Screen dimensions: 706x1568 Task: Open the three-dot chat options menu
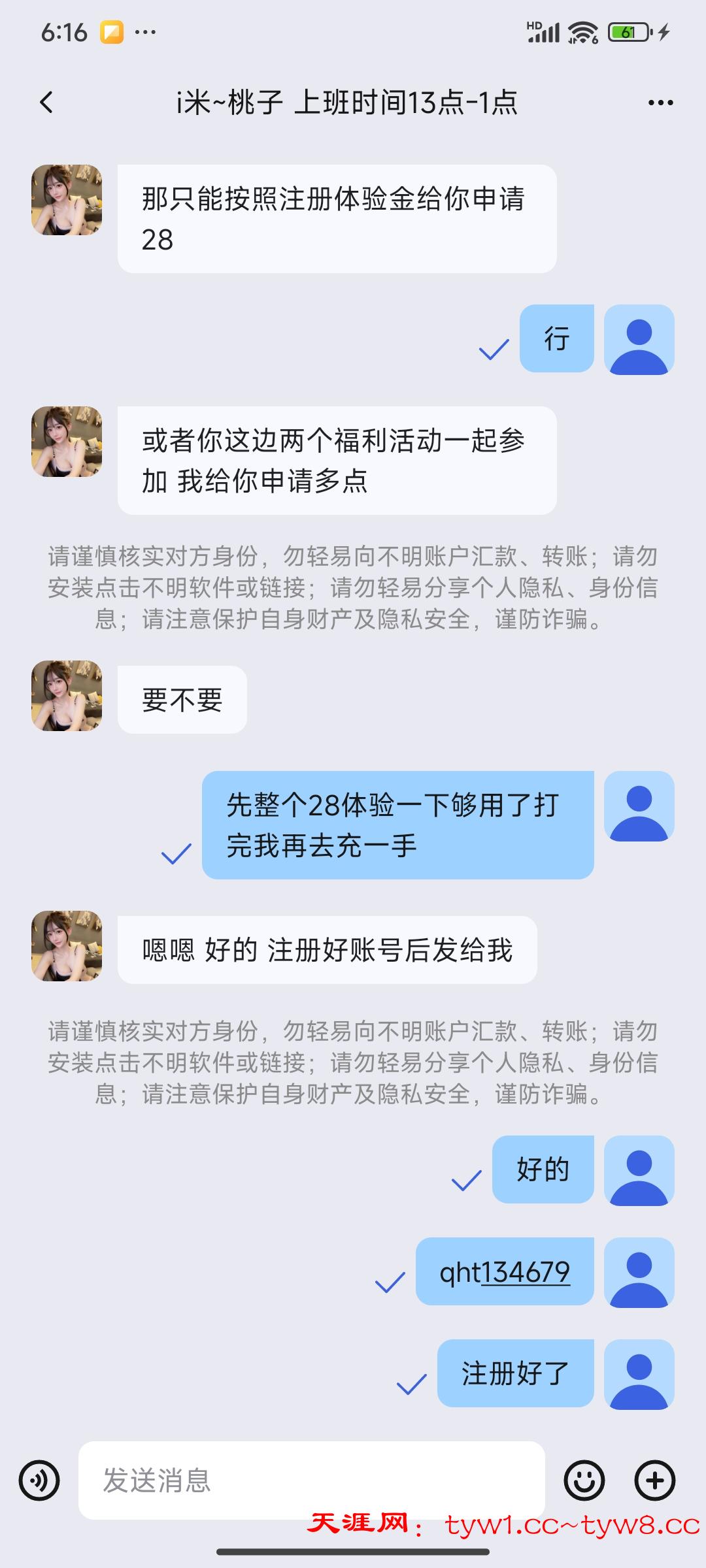point(660,103)
